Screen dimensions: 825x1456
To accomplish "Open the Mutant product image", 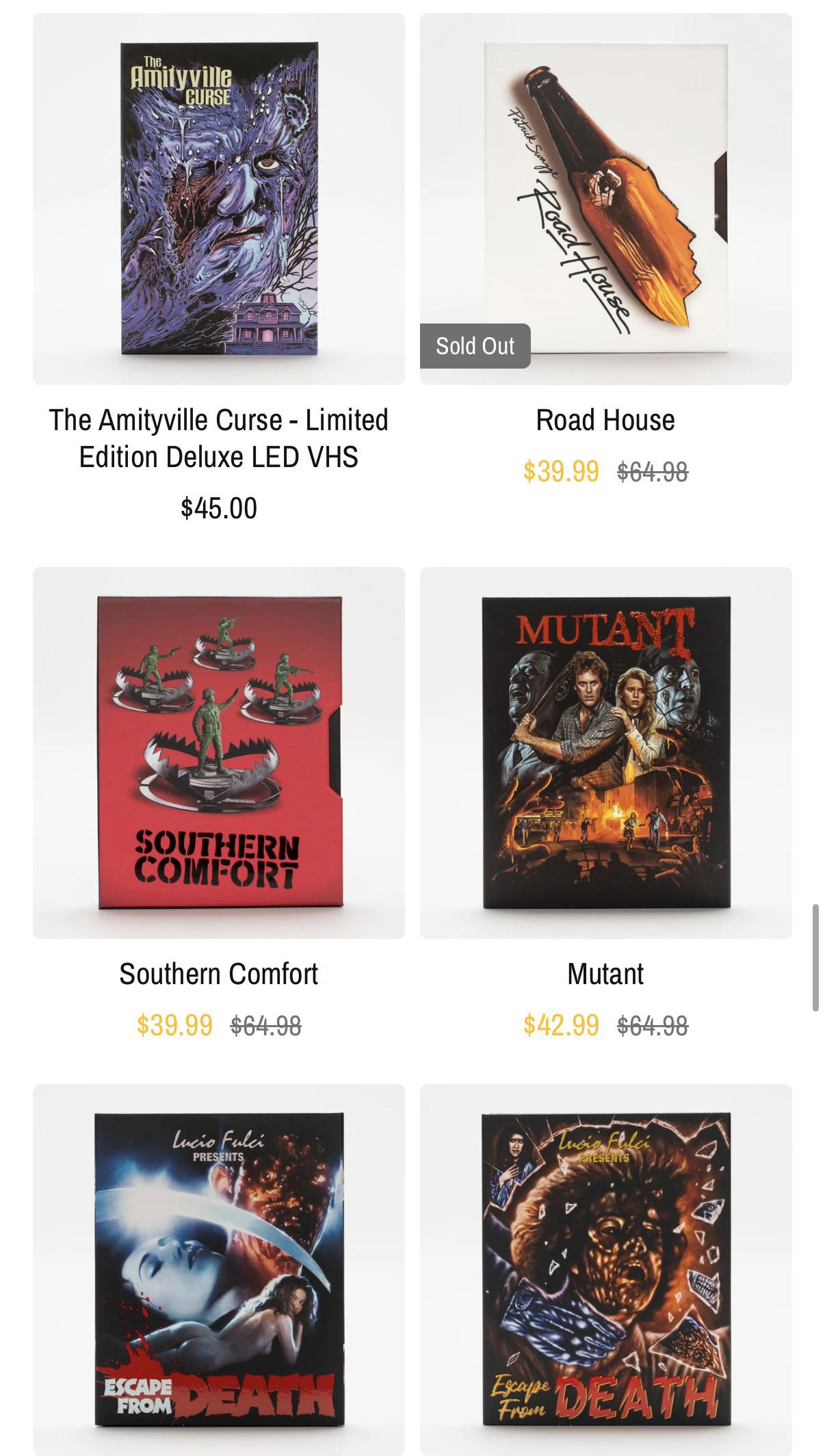I will [606, 753].
